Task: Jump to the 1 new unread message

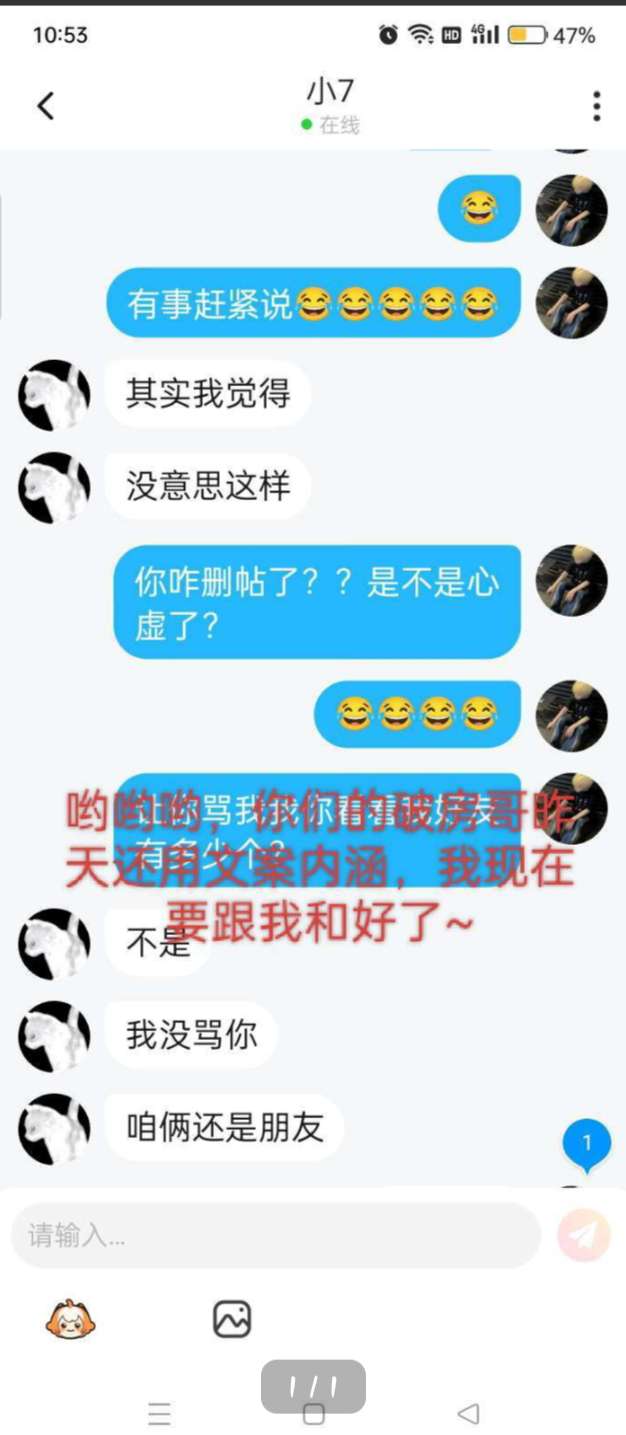Action: [587, 1143]
